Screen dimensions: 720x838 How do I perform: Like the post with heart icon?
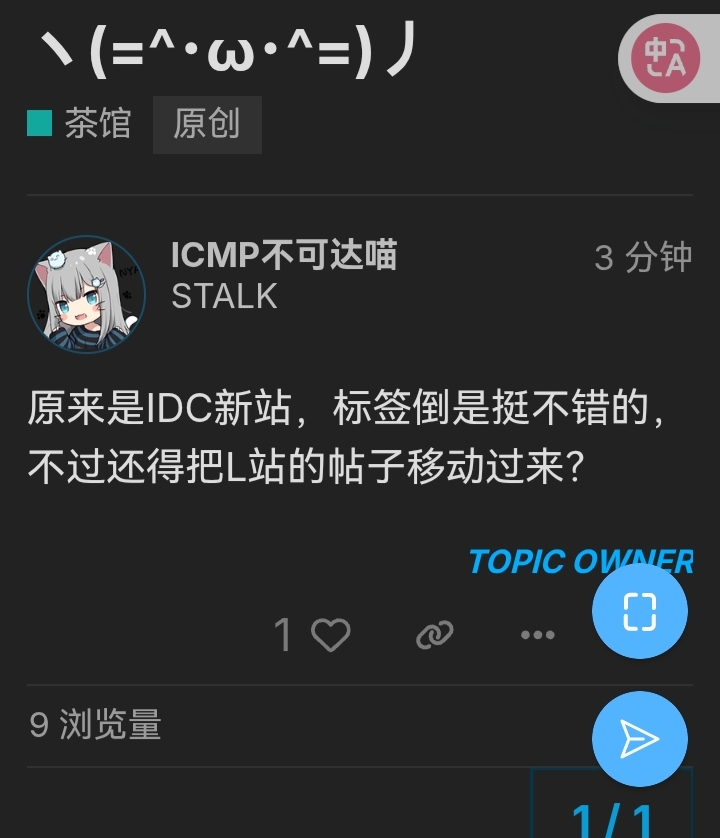[x=330, y=634]
